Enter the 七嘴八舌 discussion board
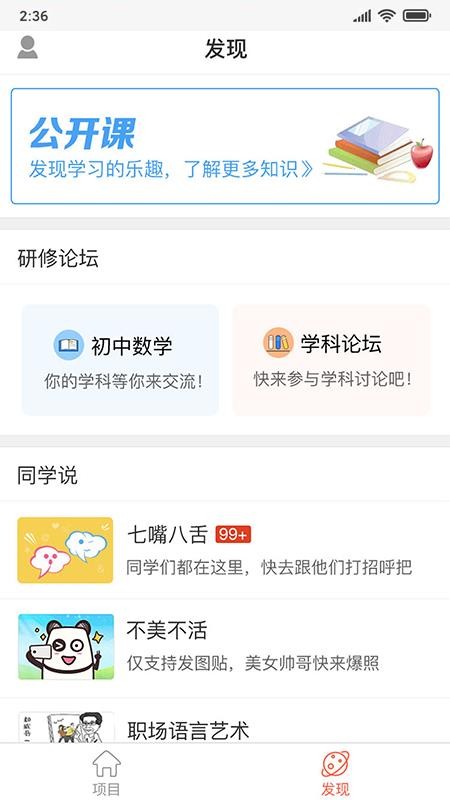Image resolution: width=450 pixels, height=800 pixels. (225, 550)
